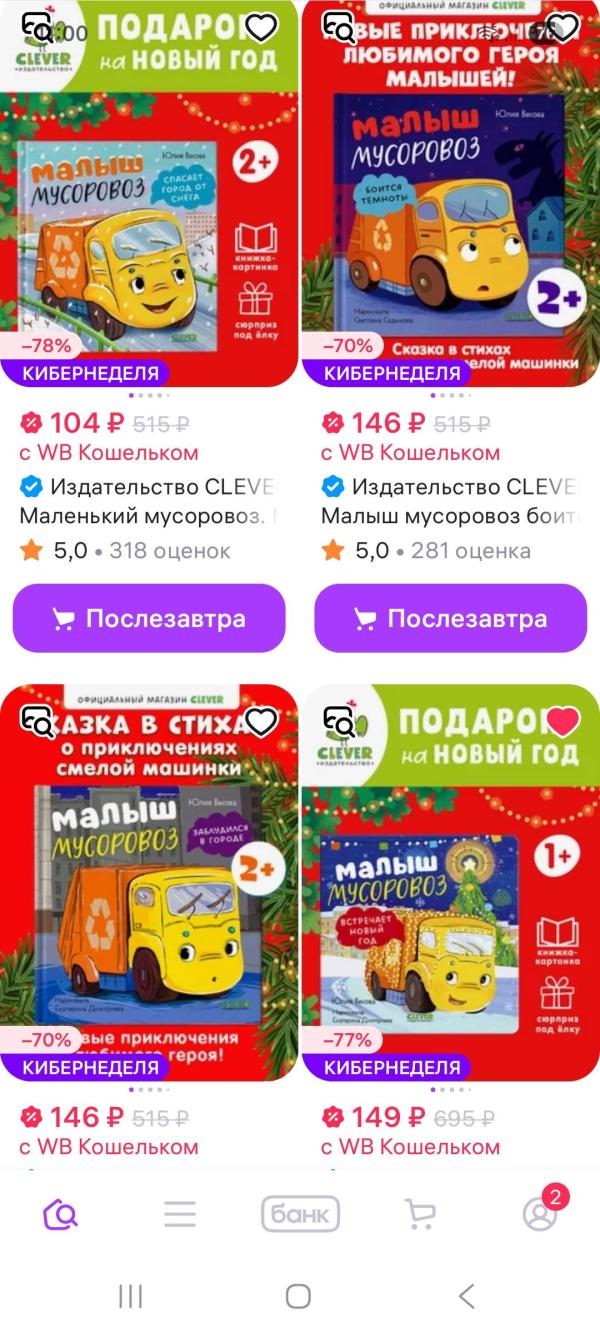Add the 104 ₽ book to cart
The height and width of the screenshot is (1332, 600).
(149, 618)
